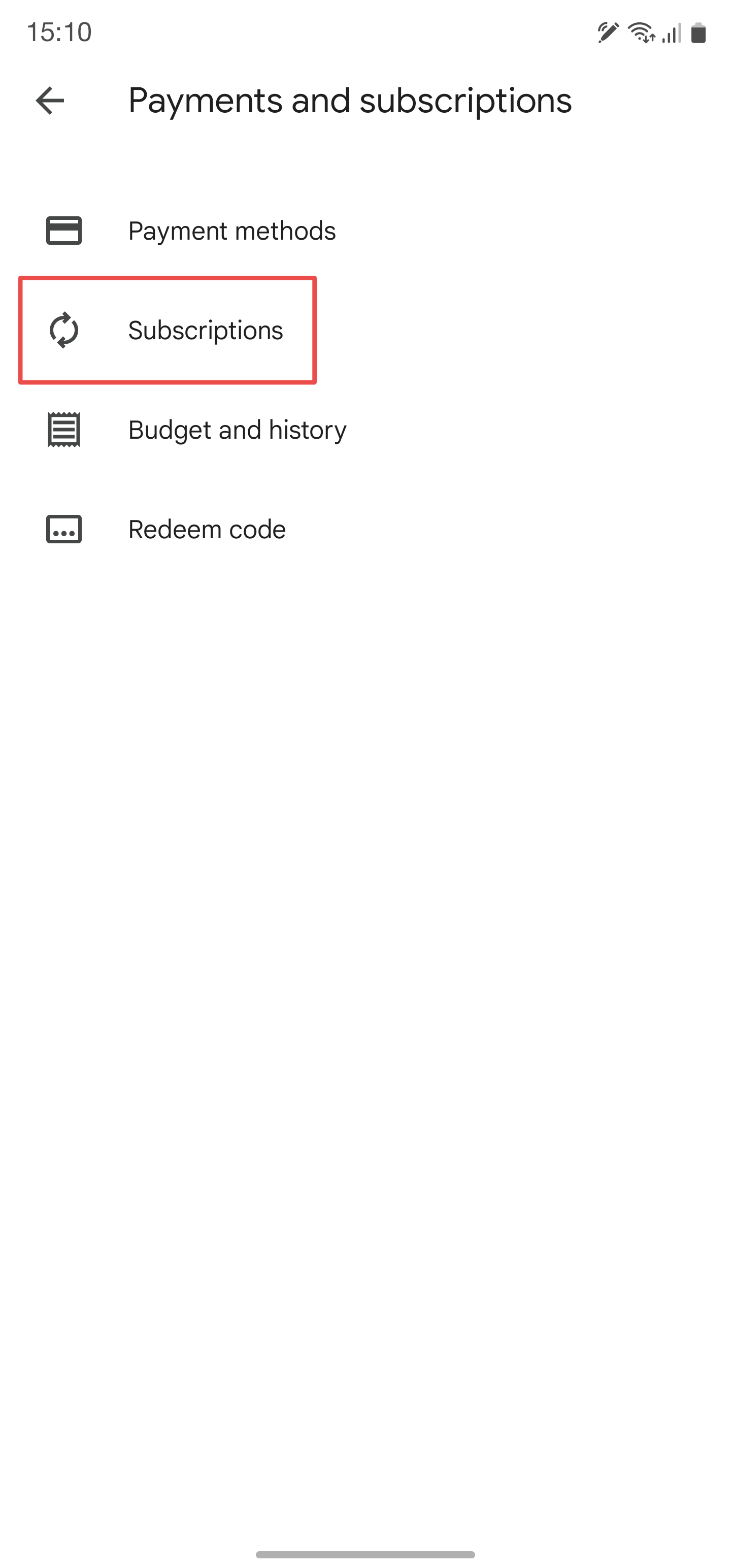Viewport: 731px width, 1568px height.
Task: Select Redeem code
Action: pos(206,530)
